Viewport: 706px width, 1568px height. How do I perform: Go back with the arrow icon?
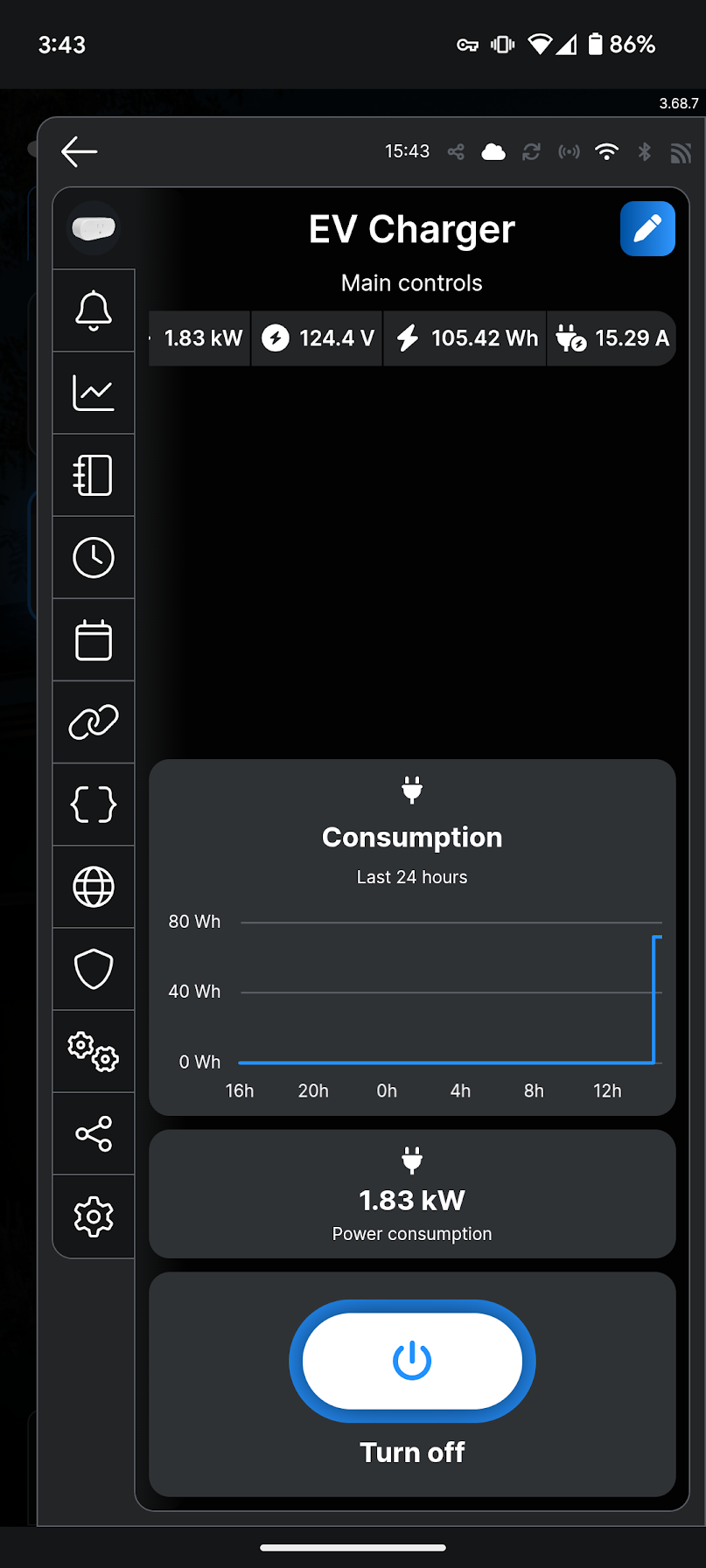tap(79, 151)
